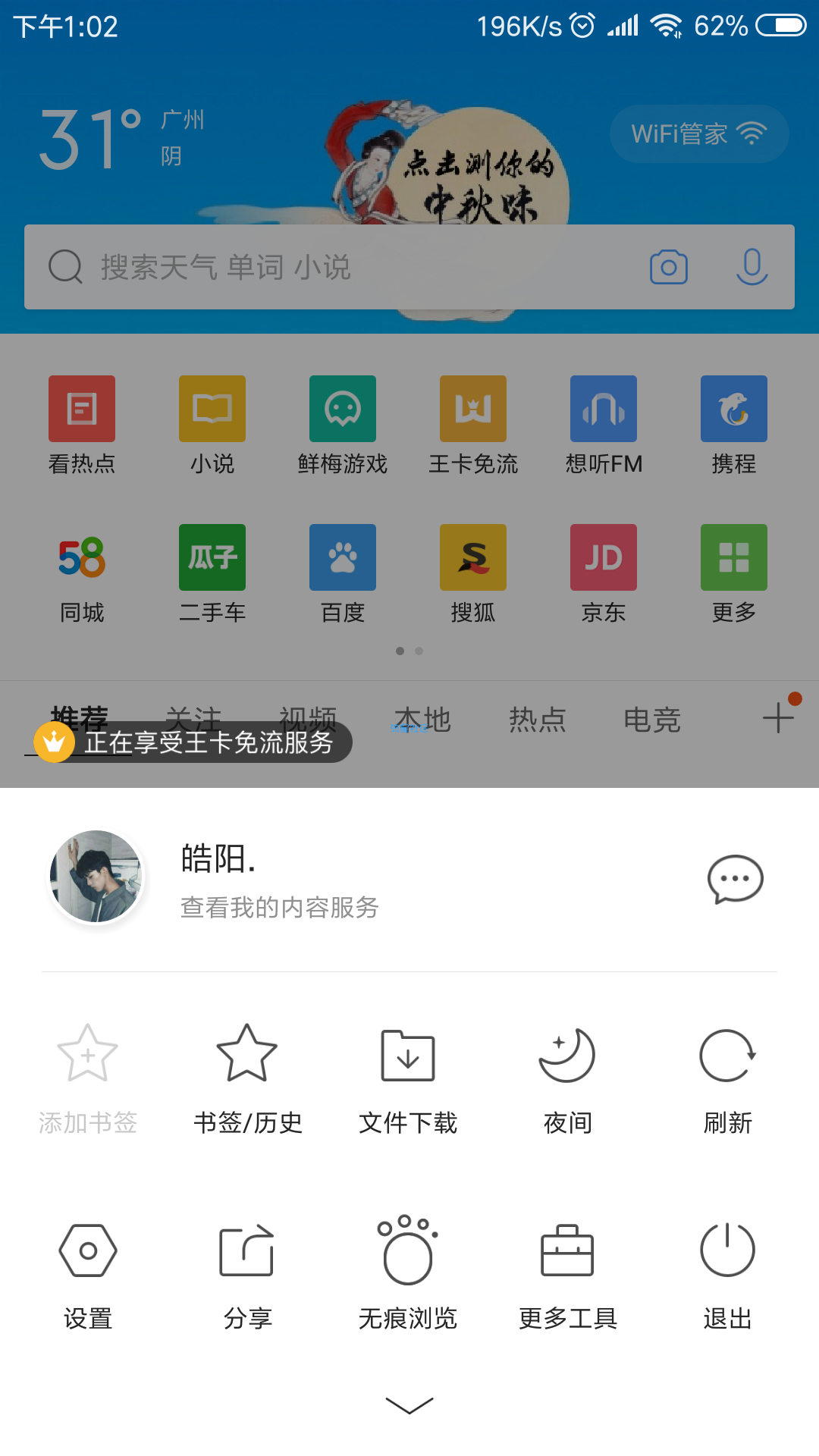Collapse the menu with the down chevron
Viewport: 819px width, 1456px height.
click(409, 1405)
